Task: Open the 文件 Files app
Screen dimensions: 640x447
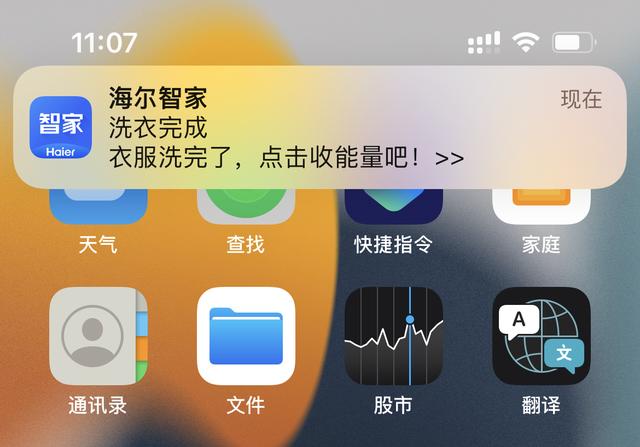Action: coord(246,337)
